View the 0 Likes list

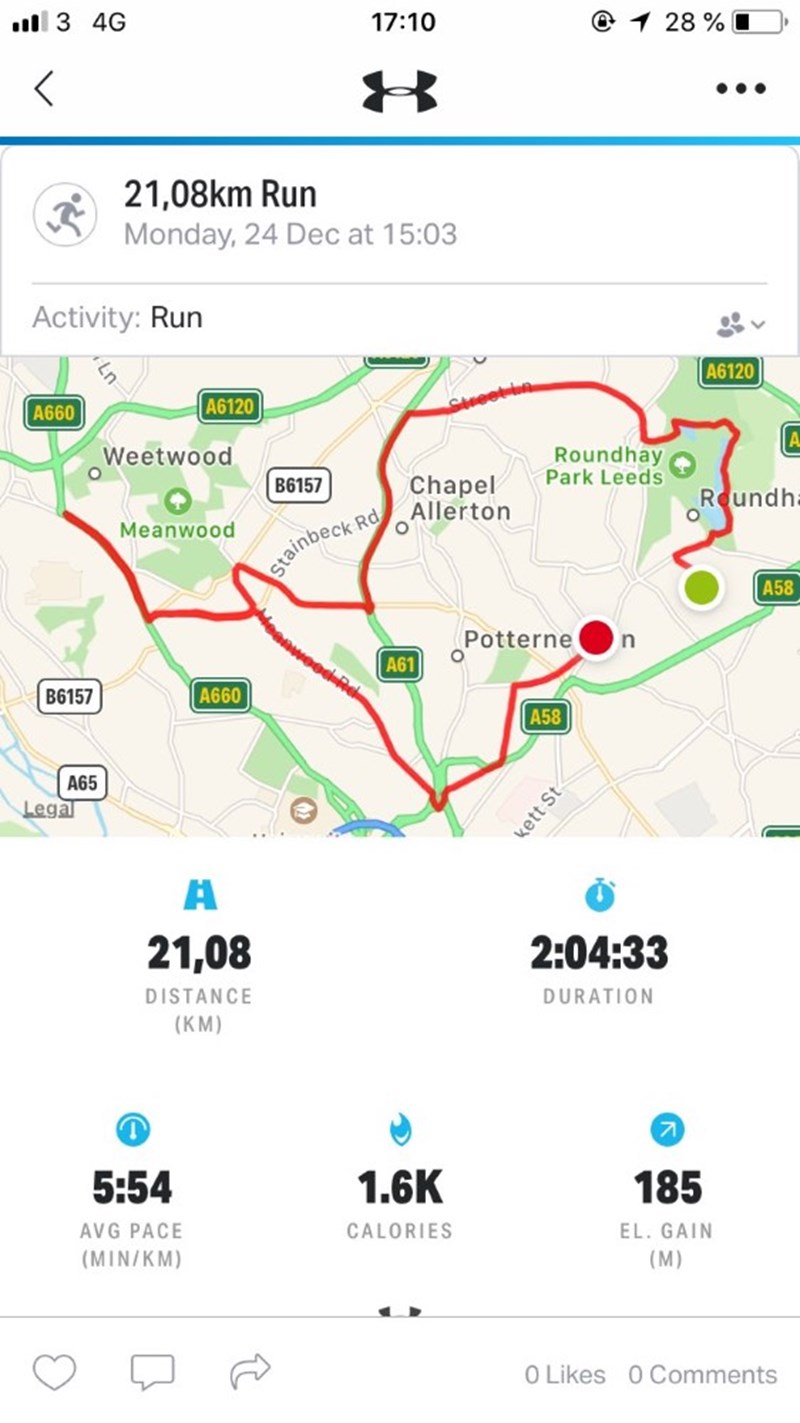coord(565,1375)
